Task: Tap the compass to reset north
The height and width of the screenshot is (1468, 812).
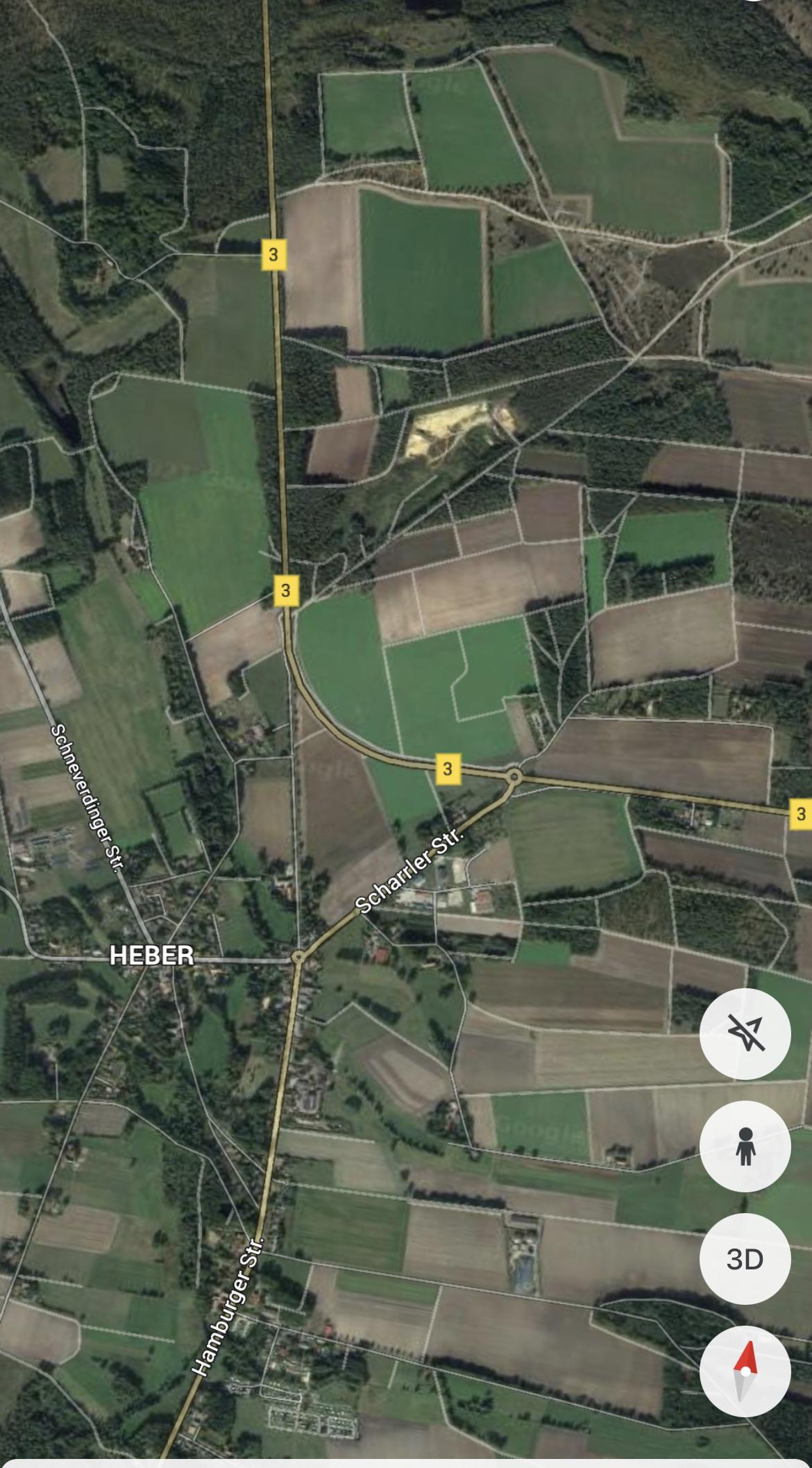Action: pos(745,1371)
